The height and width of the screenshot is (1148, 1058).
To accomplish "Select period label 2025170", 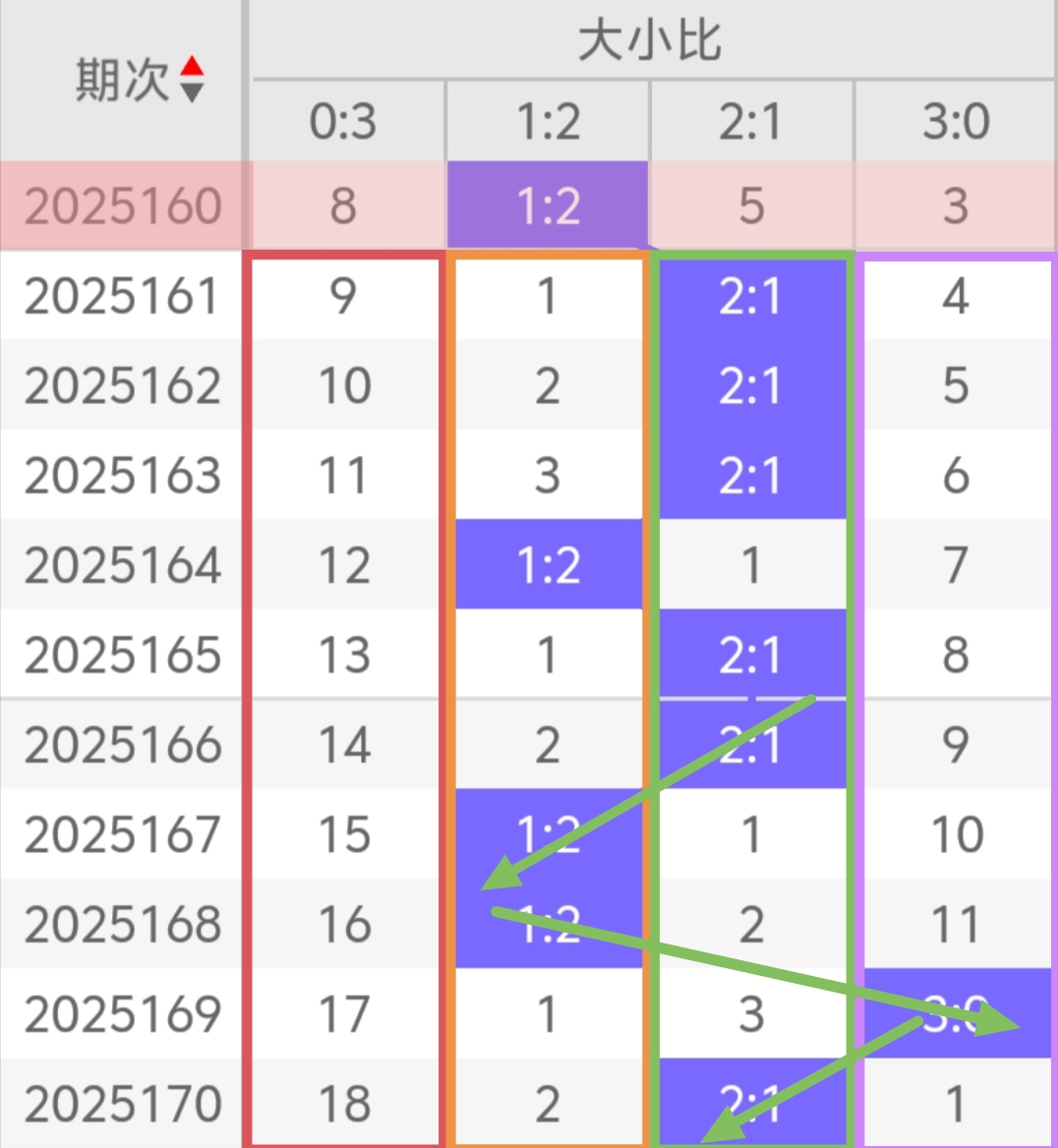I will (x=120, y=1102).
